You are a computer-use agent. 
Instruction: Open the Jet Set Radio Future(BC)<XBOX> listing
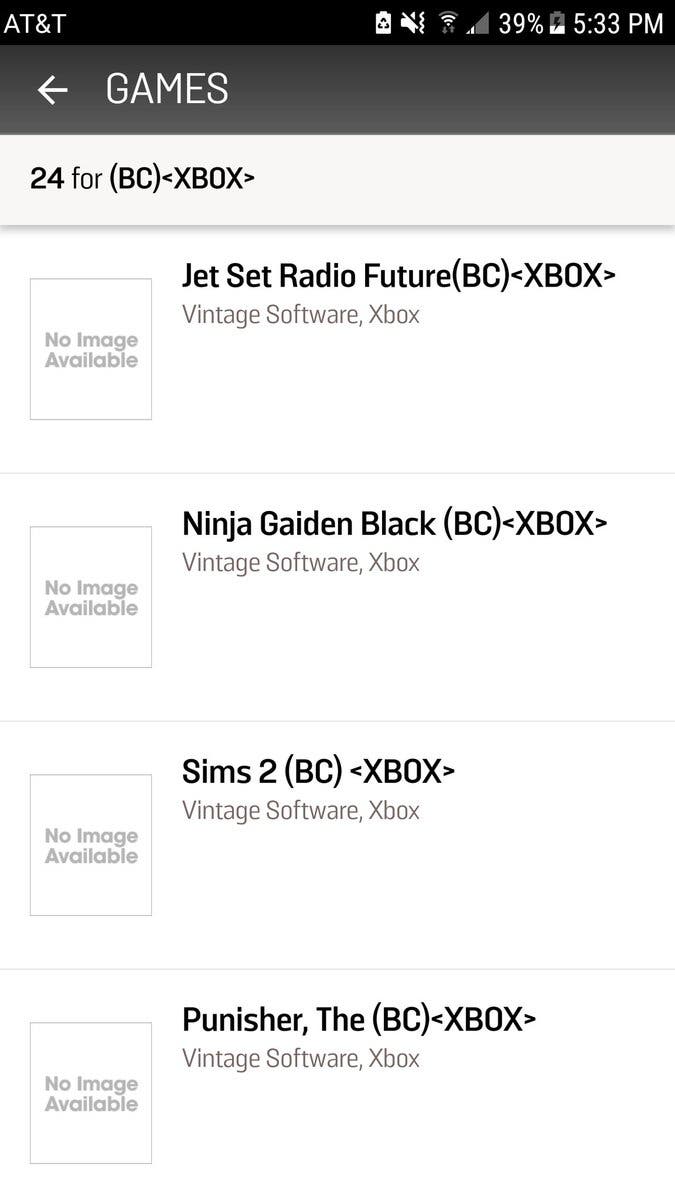click(x=337, y=349)
